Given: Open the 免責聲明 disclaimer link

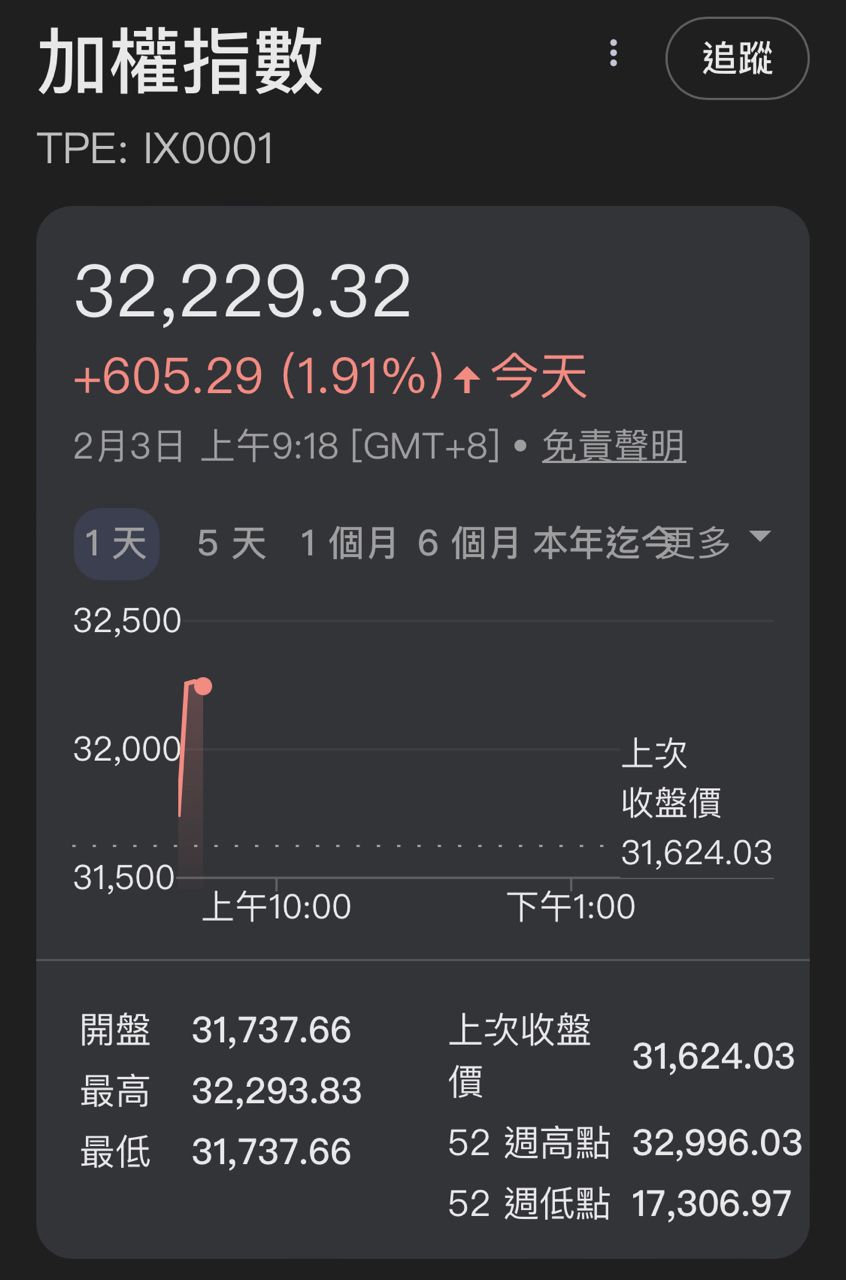Looking at the screenshot, I should pos(613,446).
